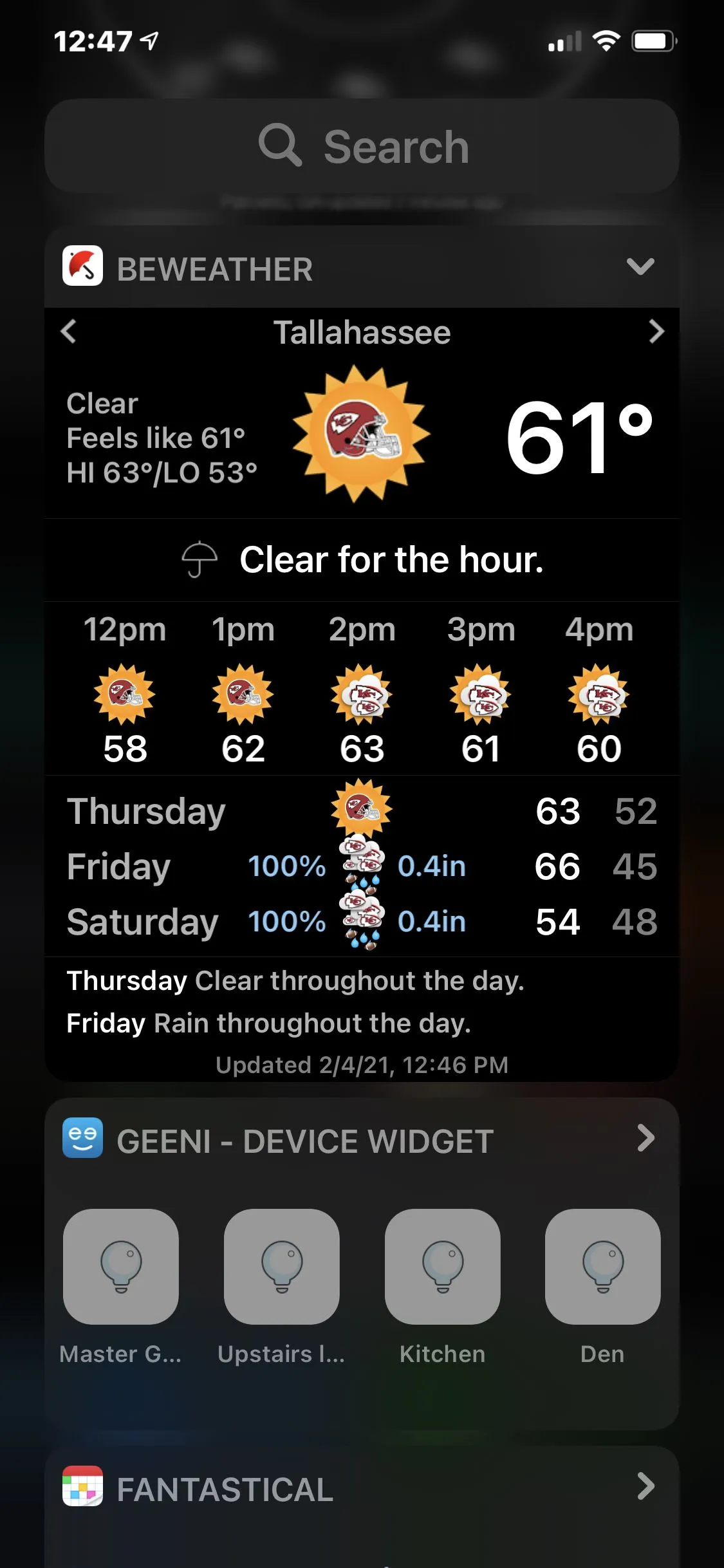Toggle the Kitchen light
The width and height of the screenshot is (724, 1568).
tap(442, 1266)
